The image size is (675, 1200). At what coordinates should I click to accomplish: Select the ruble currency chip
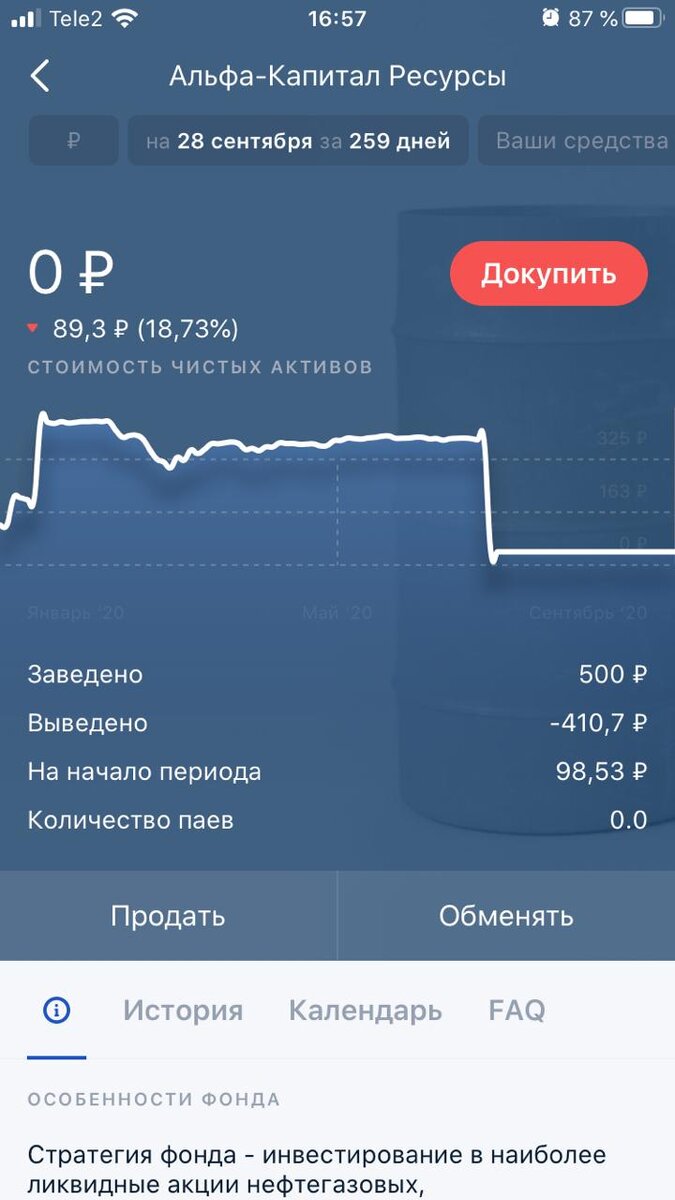[x=73, y=141]
